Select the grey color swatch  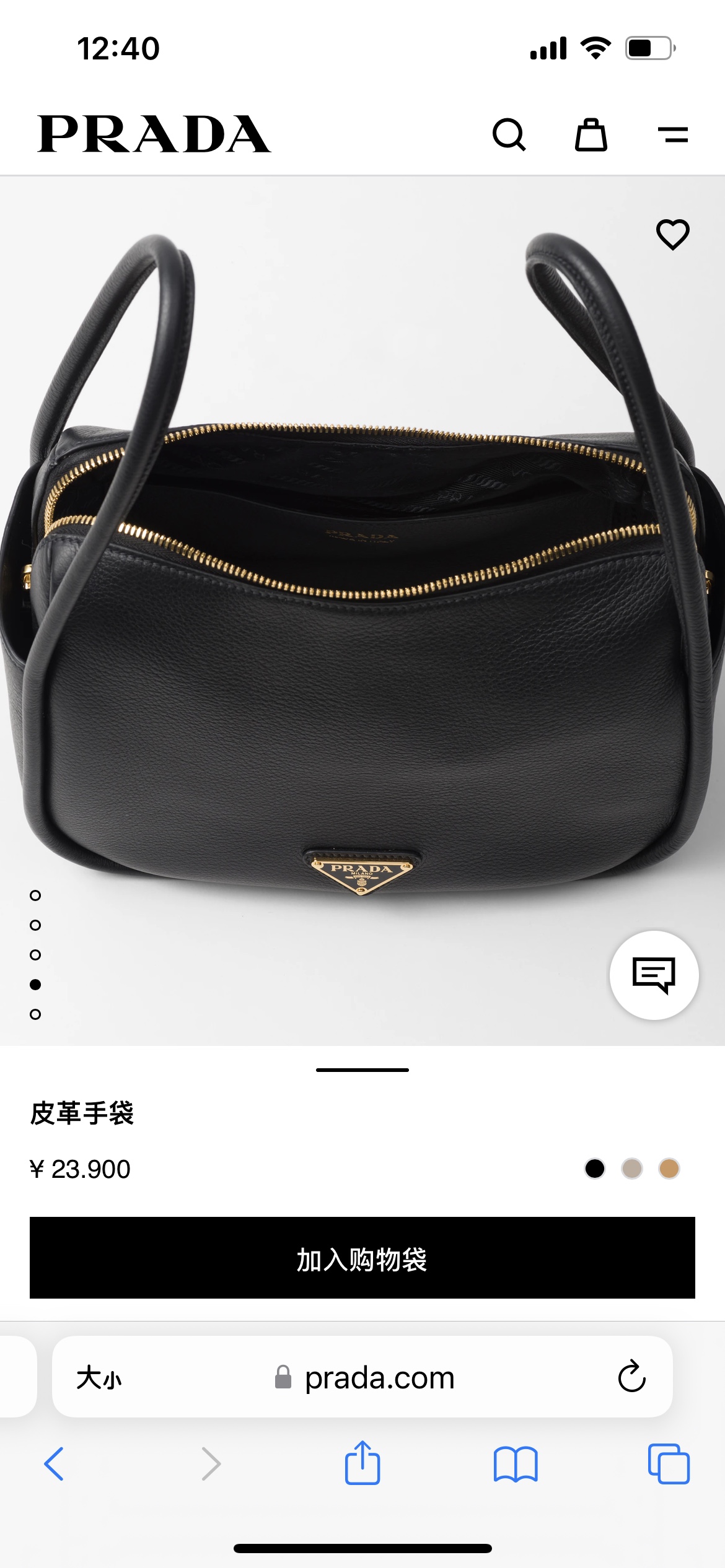(632, 1169)
